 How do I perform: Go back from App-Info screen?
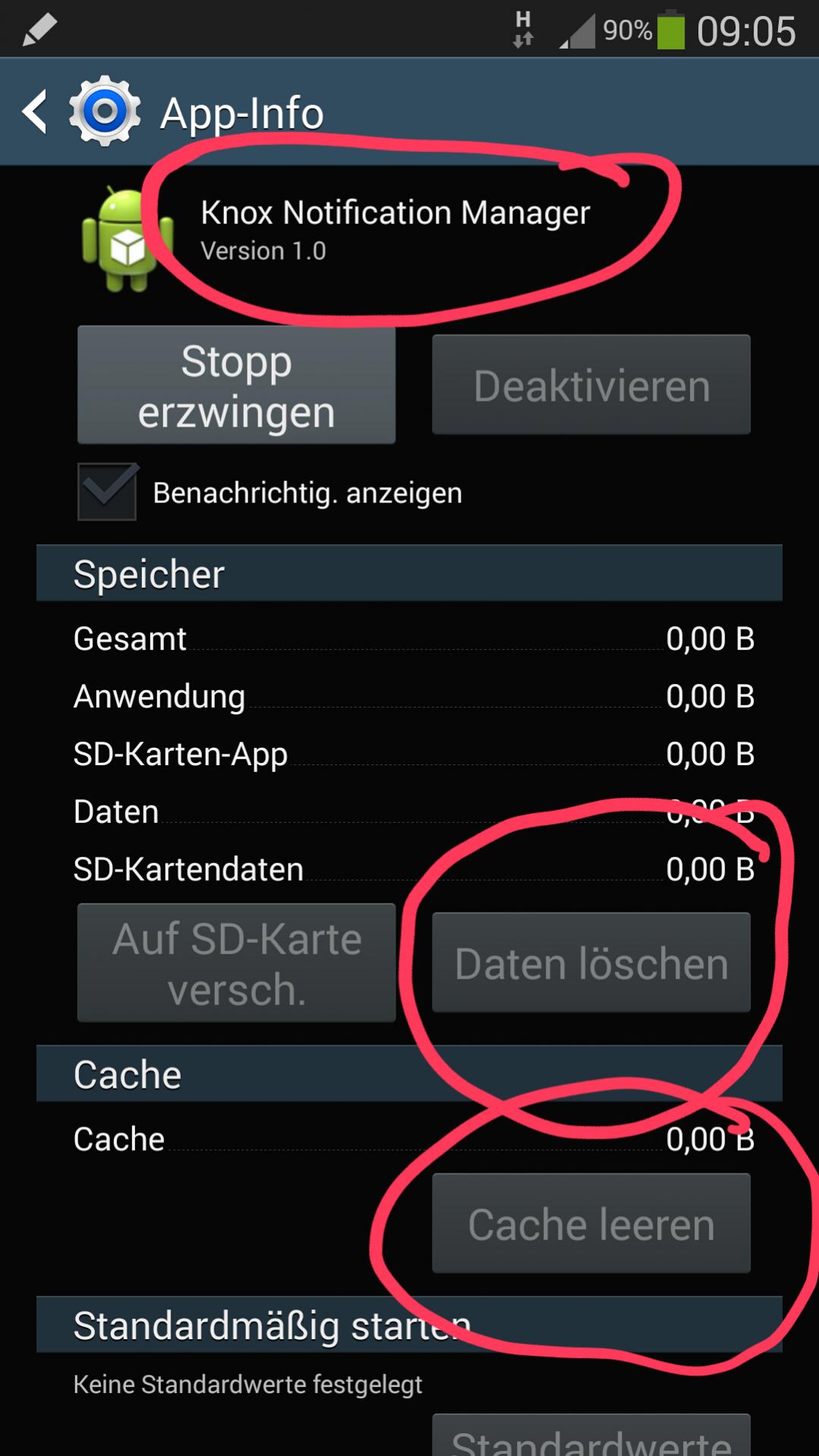[36, 112]
